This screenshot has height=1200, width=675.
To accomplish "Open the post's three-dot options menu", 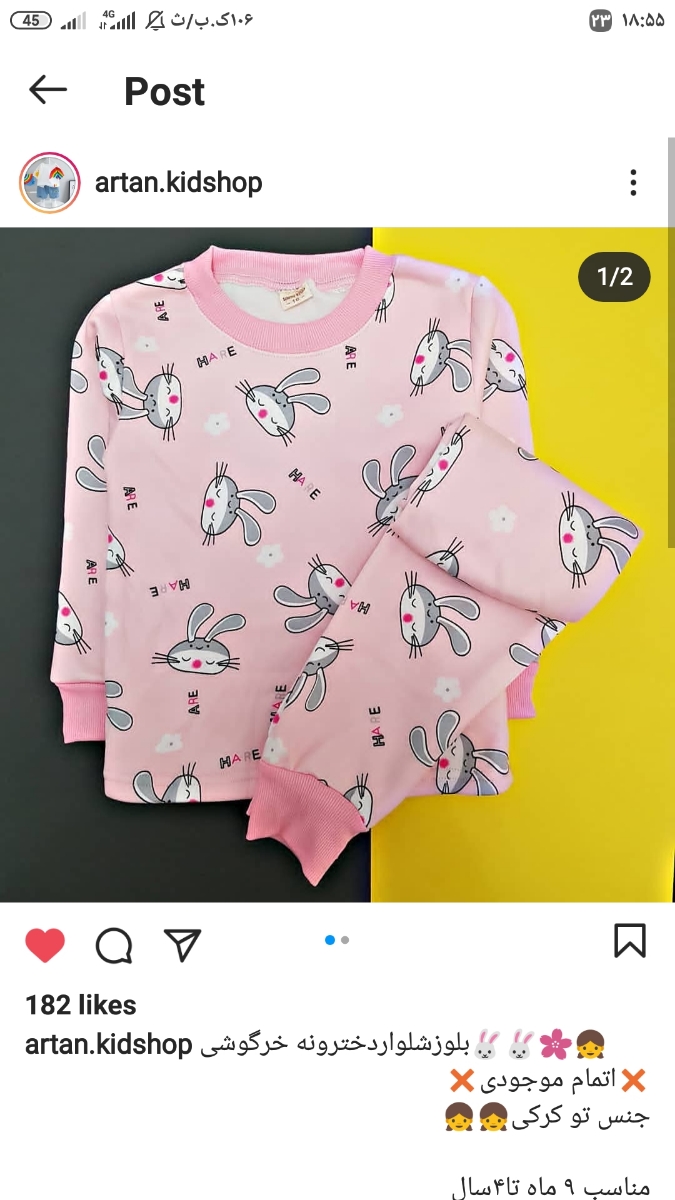I will tap(633, 183).
